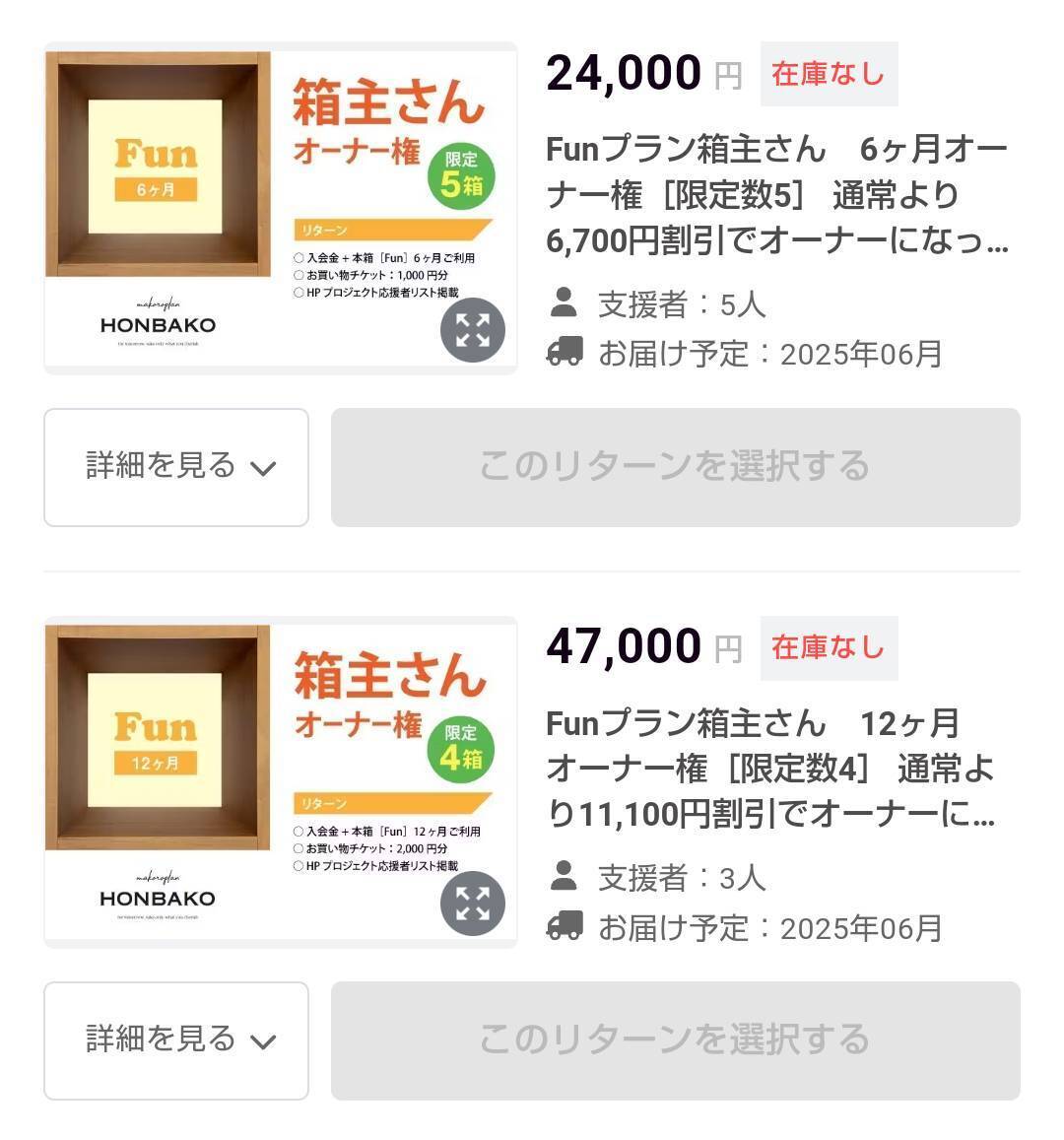This screenshot has height=1140, width=1064.
Task: Expand 詳細を見る for the 47,000円 return
Action: click(176, 1040)
